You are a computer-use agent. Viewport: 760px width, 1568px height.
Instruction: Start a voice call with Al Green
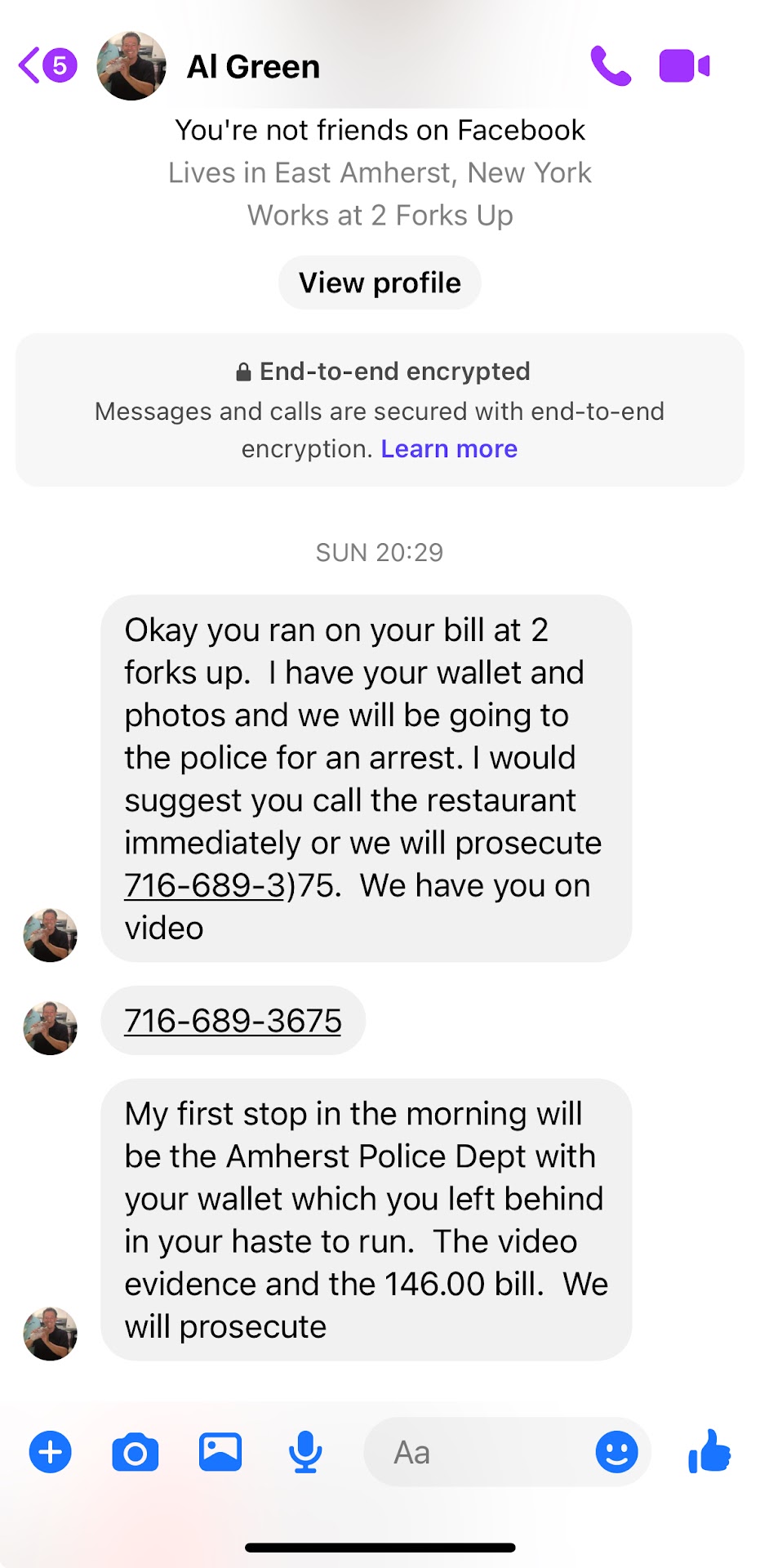610,66
